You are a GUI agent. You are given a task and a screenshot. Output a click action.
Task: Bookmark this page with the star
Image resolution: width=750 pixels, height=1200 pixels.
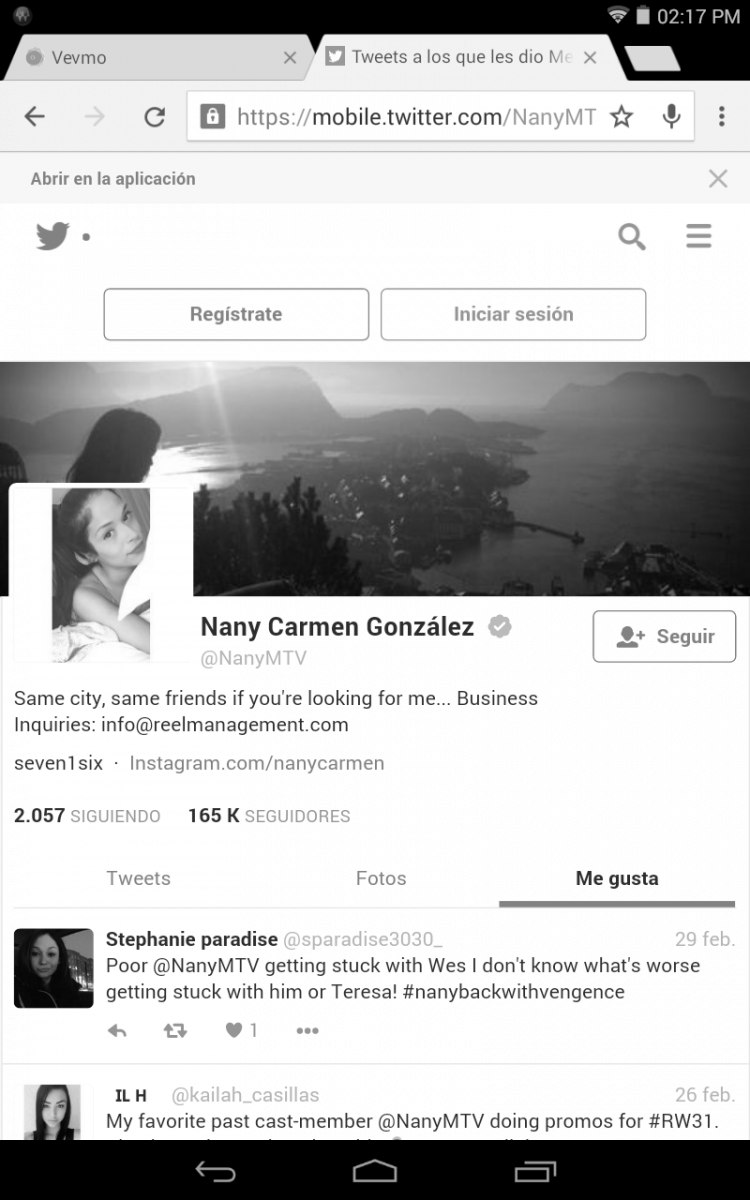[622, 117]
